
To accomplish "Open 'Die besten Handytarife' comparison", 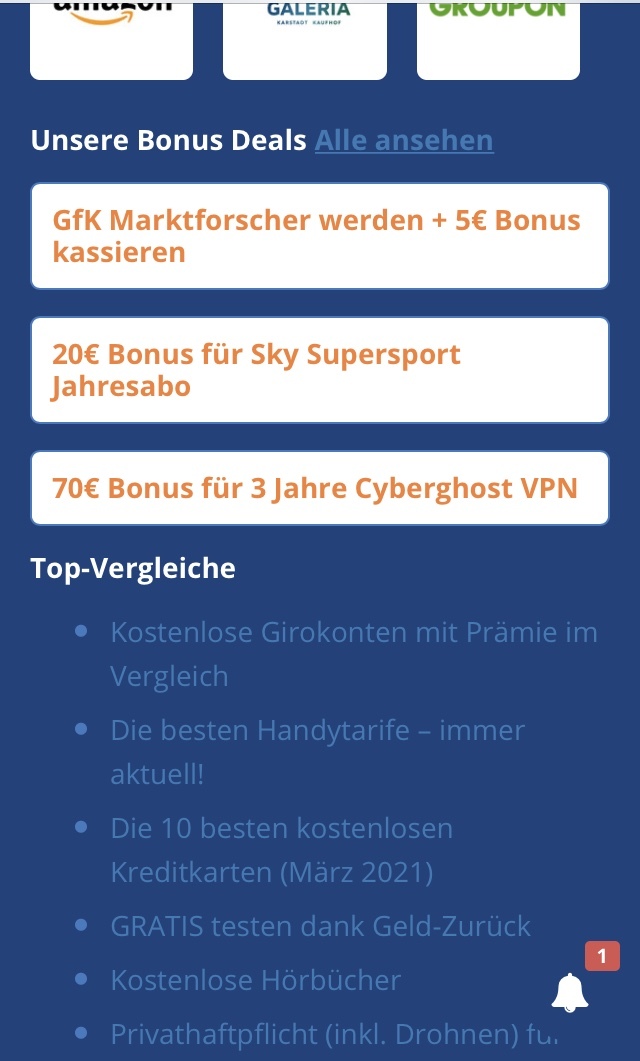I will [317, 752].
